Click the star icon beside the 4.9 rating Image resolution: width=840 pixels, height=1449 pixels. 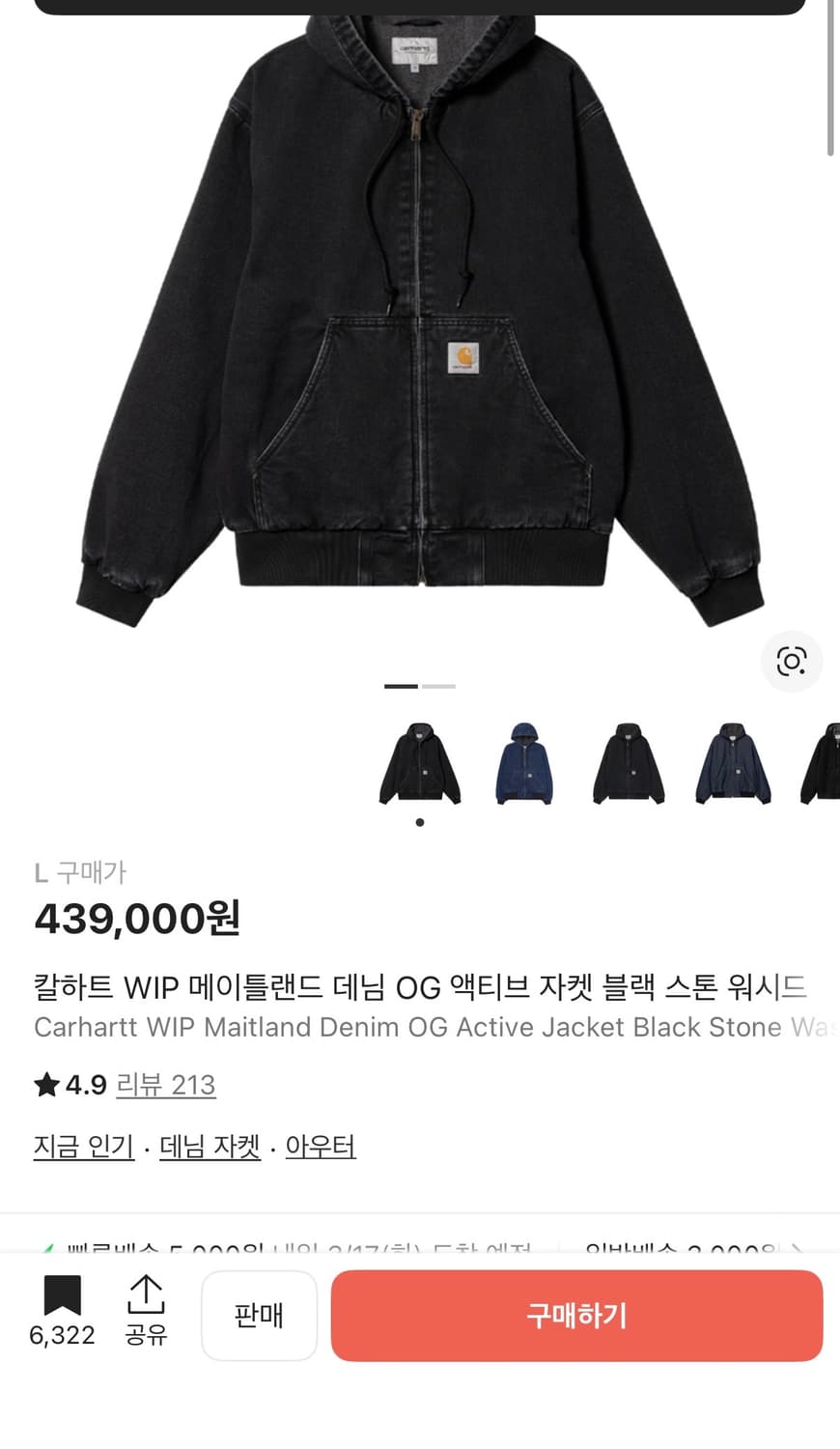45,1084
